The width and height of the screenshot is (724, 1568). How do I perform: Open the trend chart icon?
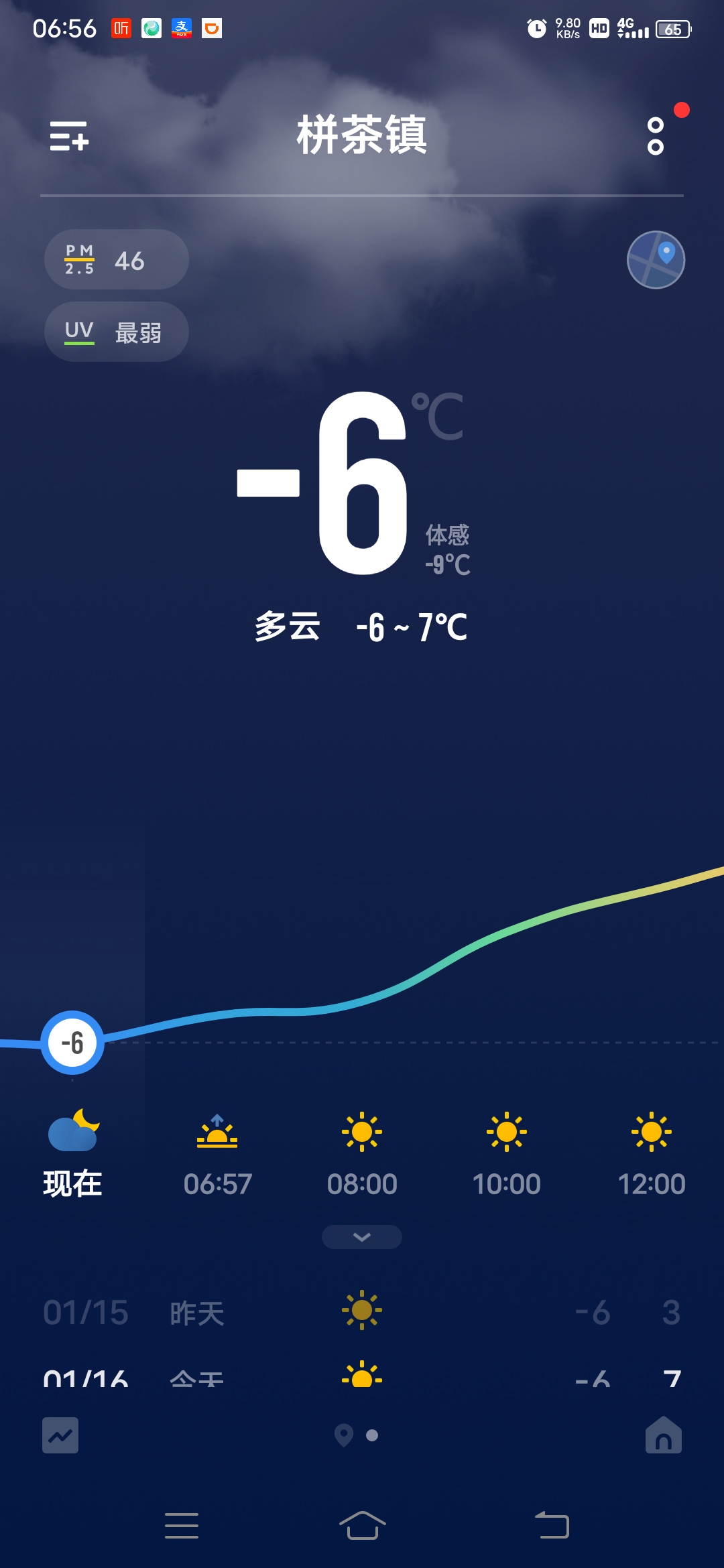click(x=60, y=1435)
